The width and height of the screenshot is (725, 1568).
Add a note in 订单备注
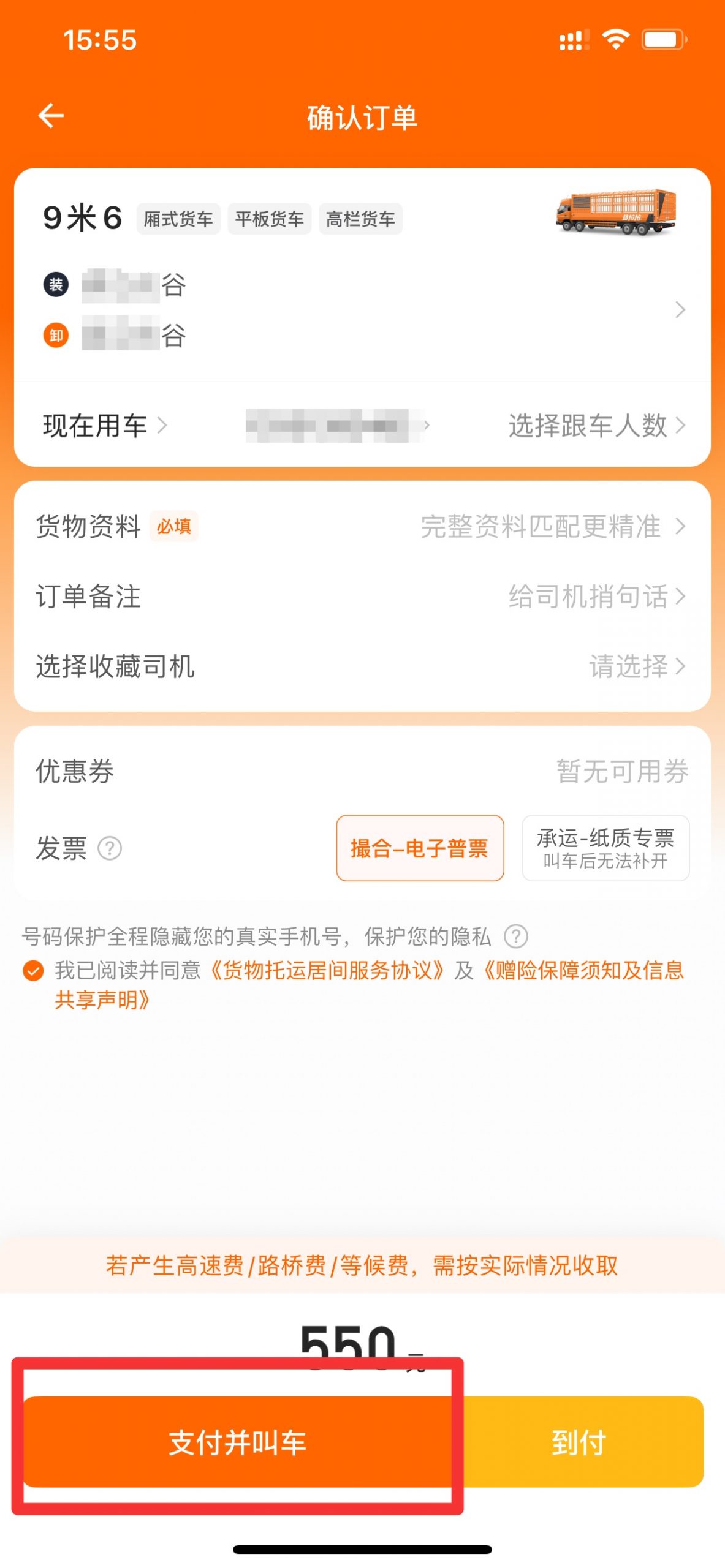[x=362, y=597]
